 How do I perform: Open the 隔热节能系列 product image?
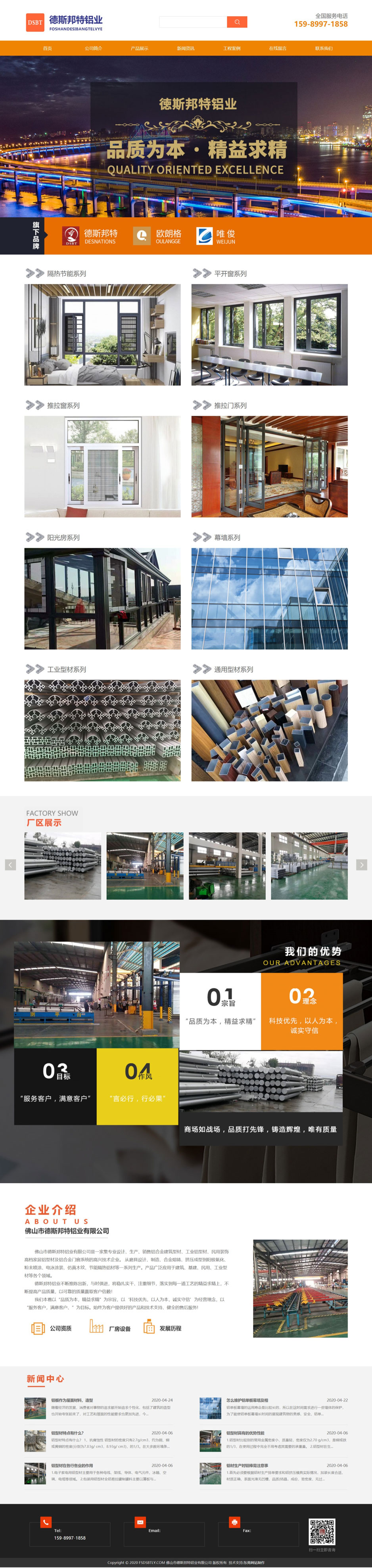click(x=102, y=334)
